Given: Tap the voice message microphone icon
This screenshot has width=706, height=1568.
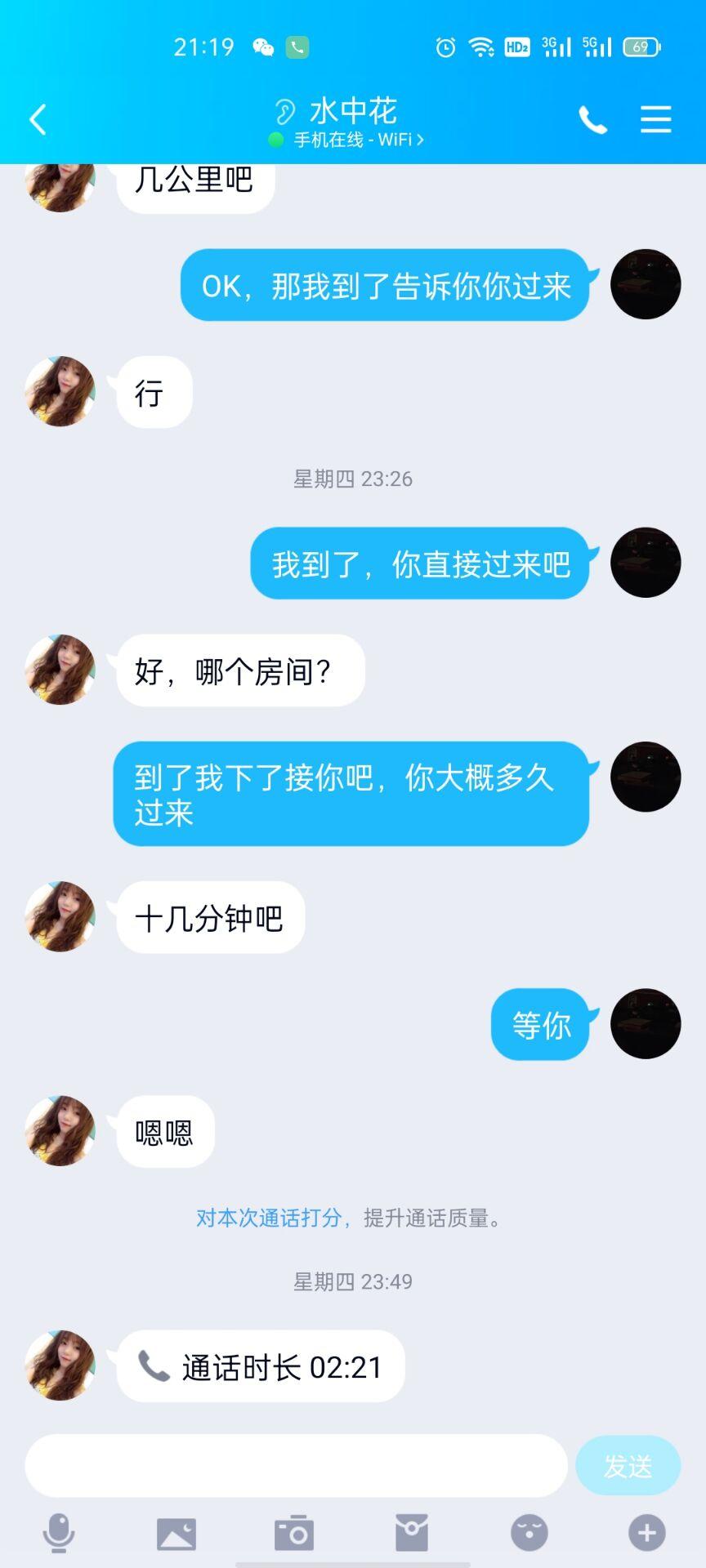Looking at the screenshot, I should pos(59,1534).
